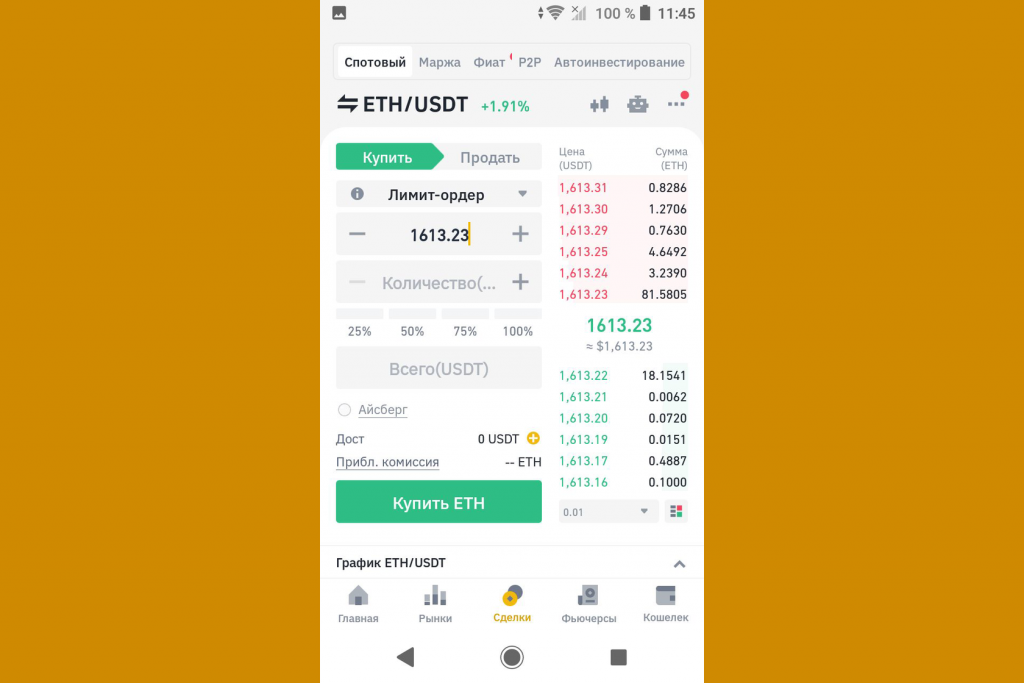Focus the Всего(USDT) total field
This screenshot has width=1024, height=683.
pos(439,369)
